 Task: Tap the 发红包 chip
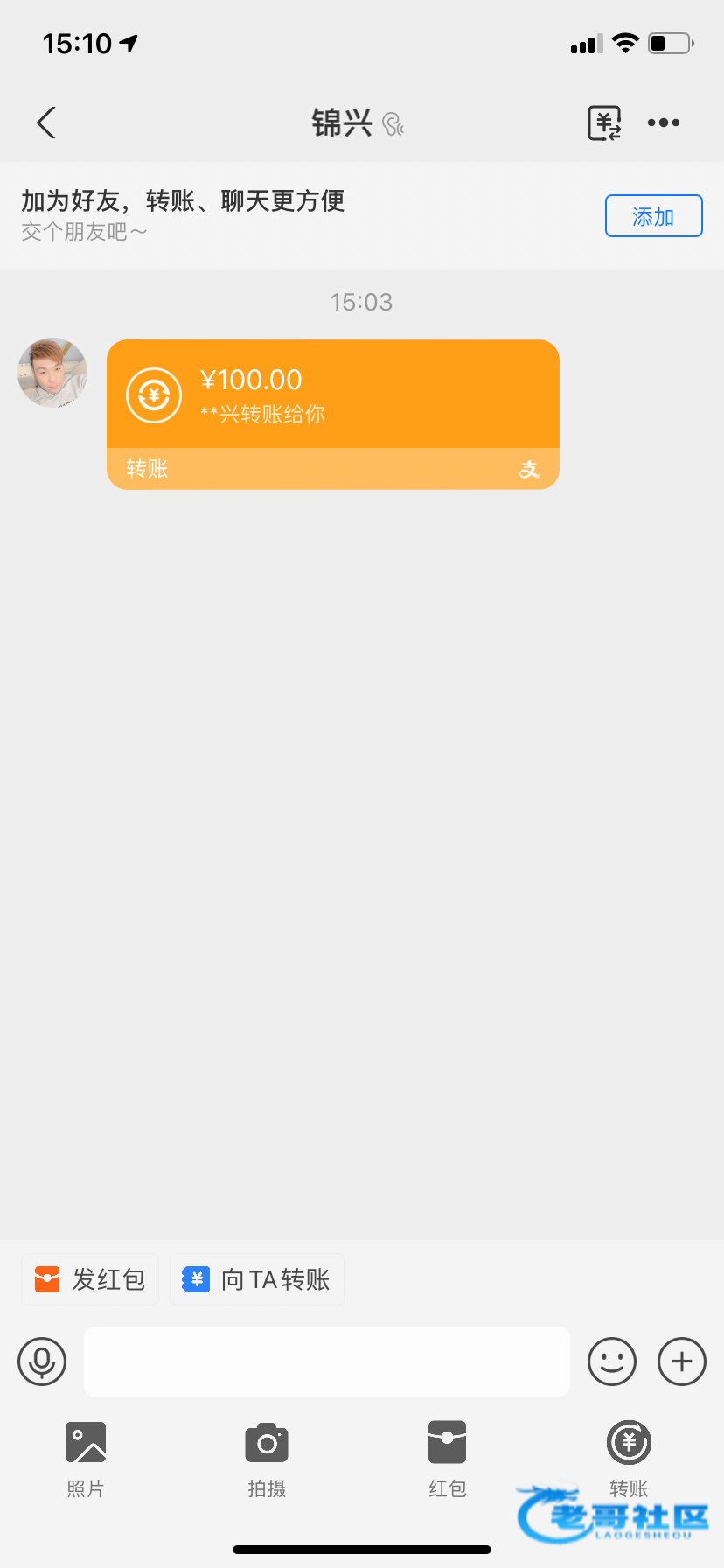[90, 1279]
